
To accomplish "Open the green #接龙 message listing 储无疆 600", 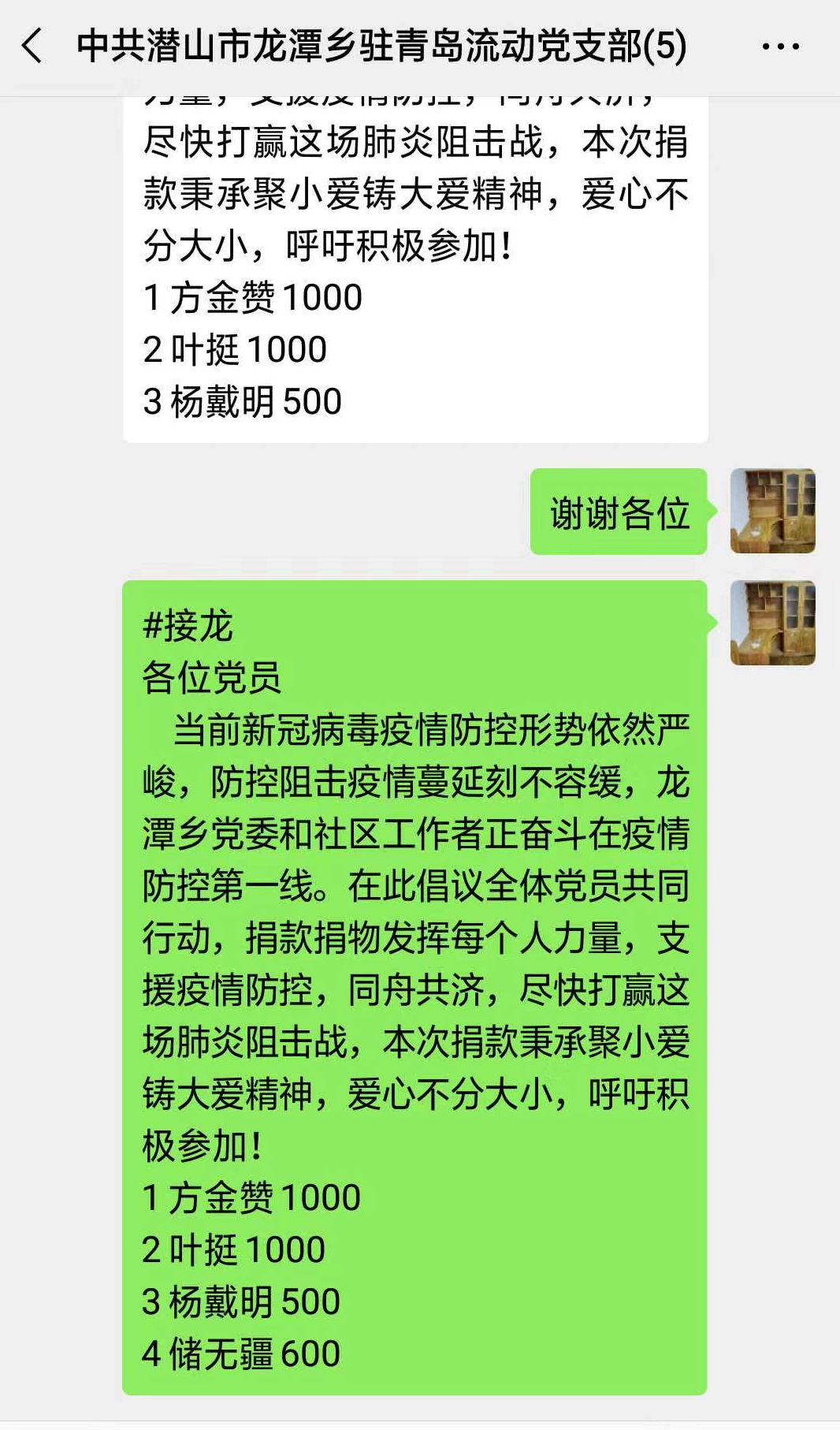I will coord(414,987).
